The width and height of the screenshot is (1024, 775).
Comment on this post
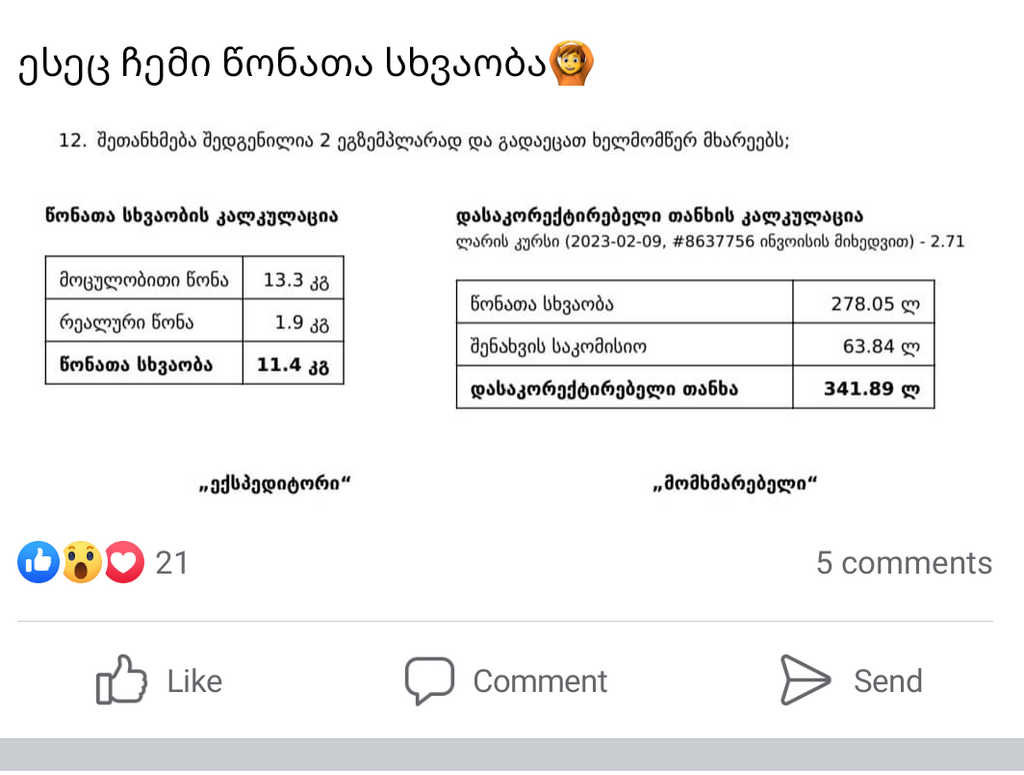[x=506, y=681]
